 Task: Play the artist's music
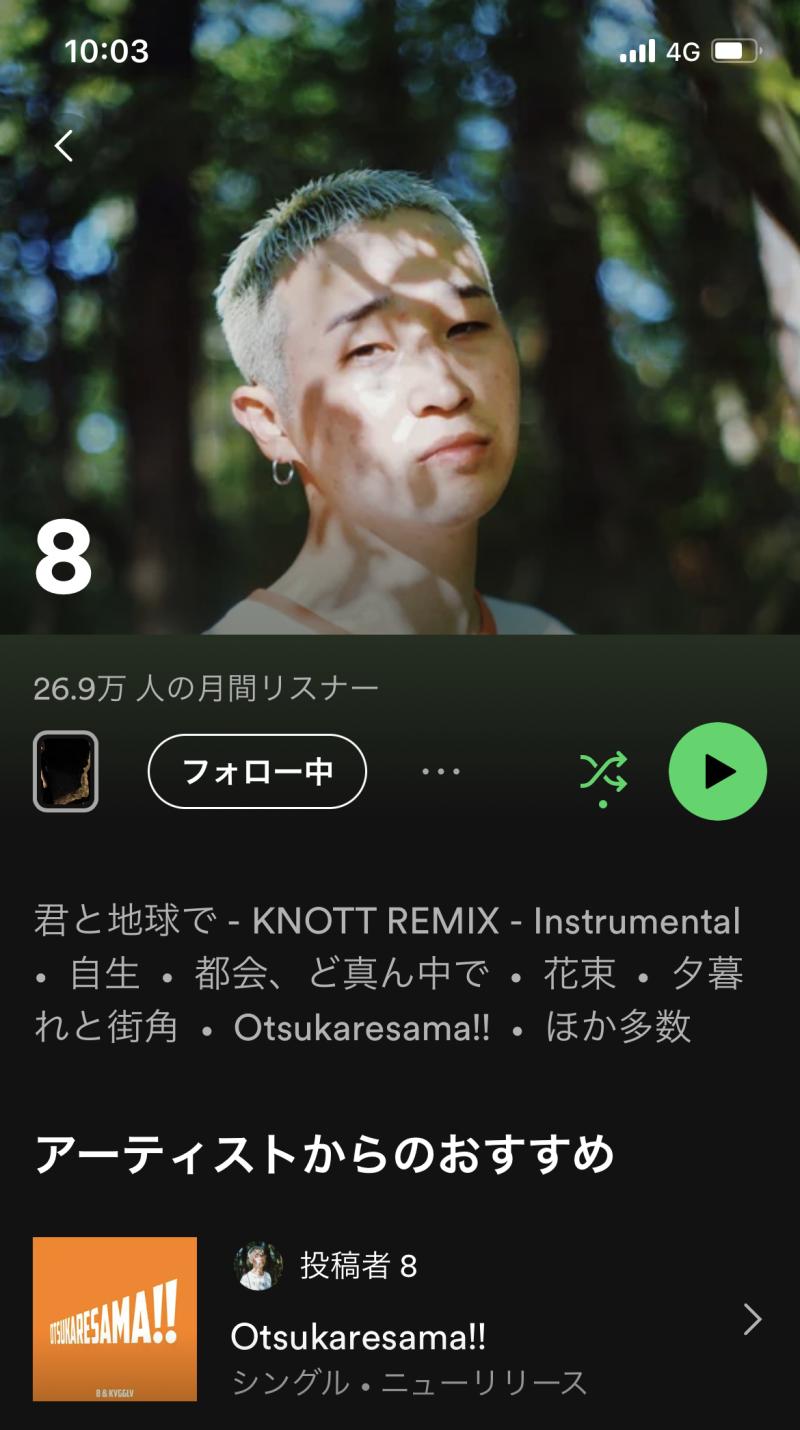tap(718, 771)
